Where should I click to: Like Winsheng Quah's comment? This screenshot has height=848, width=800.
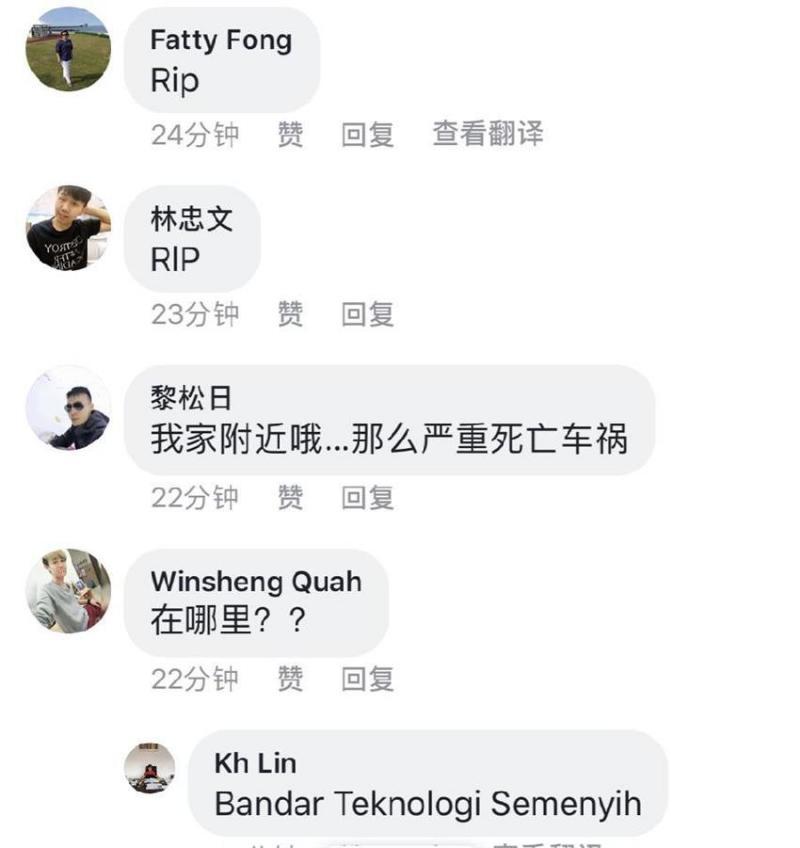290,680
